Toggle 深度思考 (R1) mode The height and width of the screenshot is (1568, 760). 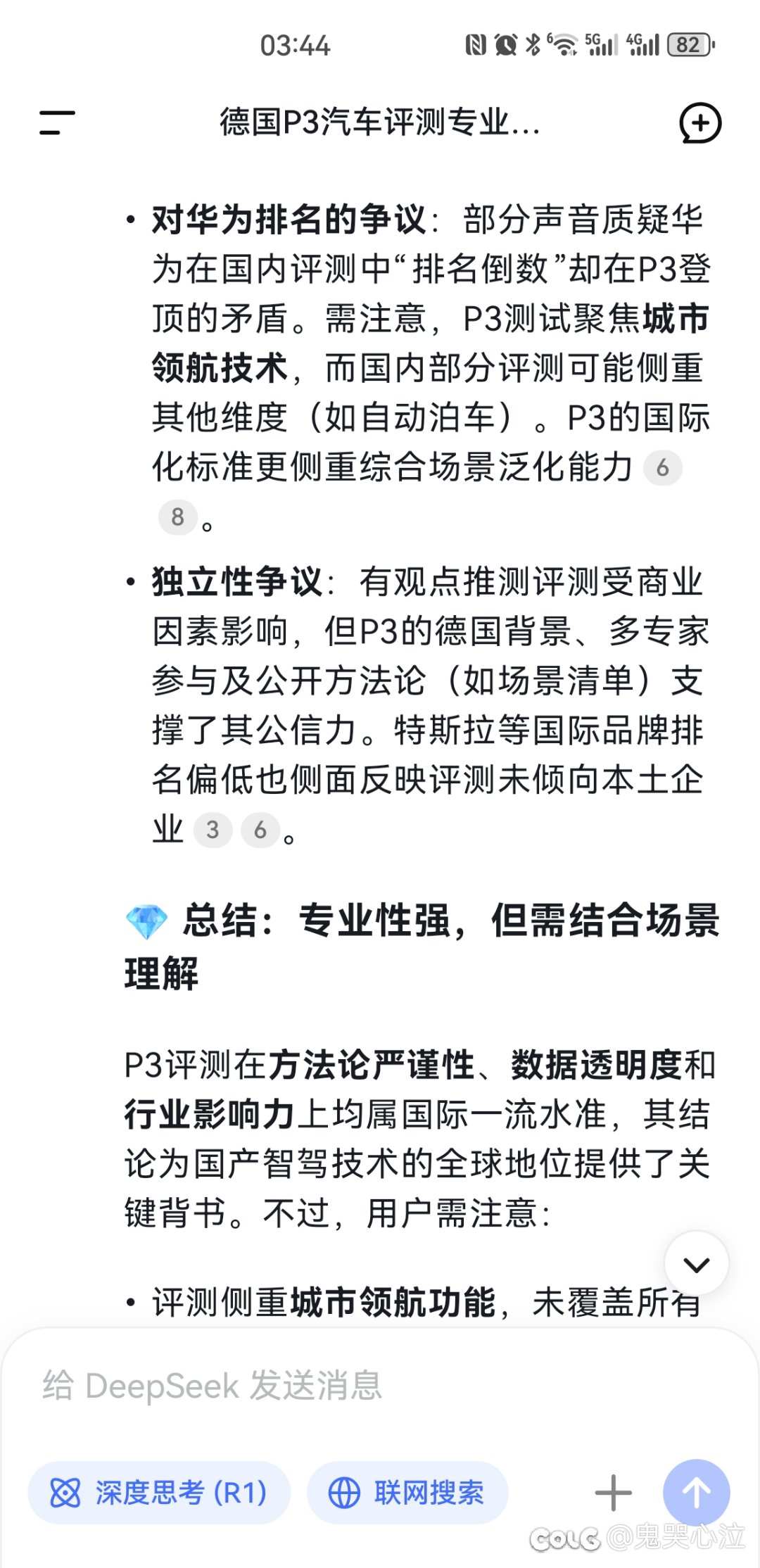(x=159, y=1492)
